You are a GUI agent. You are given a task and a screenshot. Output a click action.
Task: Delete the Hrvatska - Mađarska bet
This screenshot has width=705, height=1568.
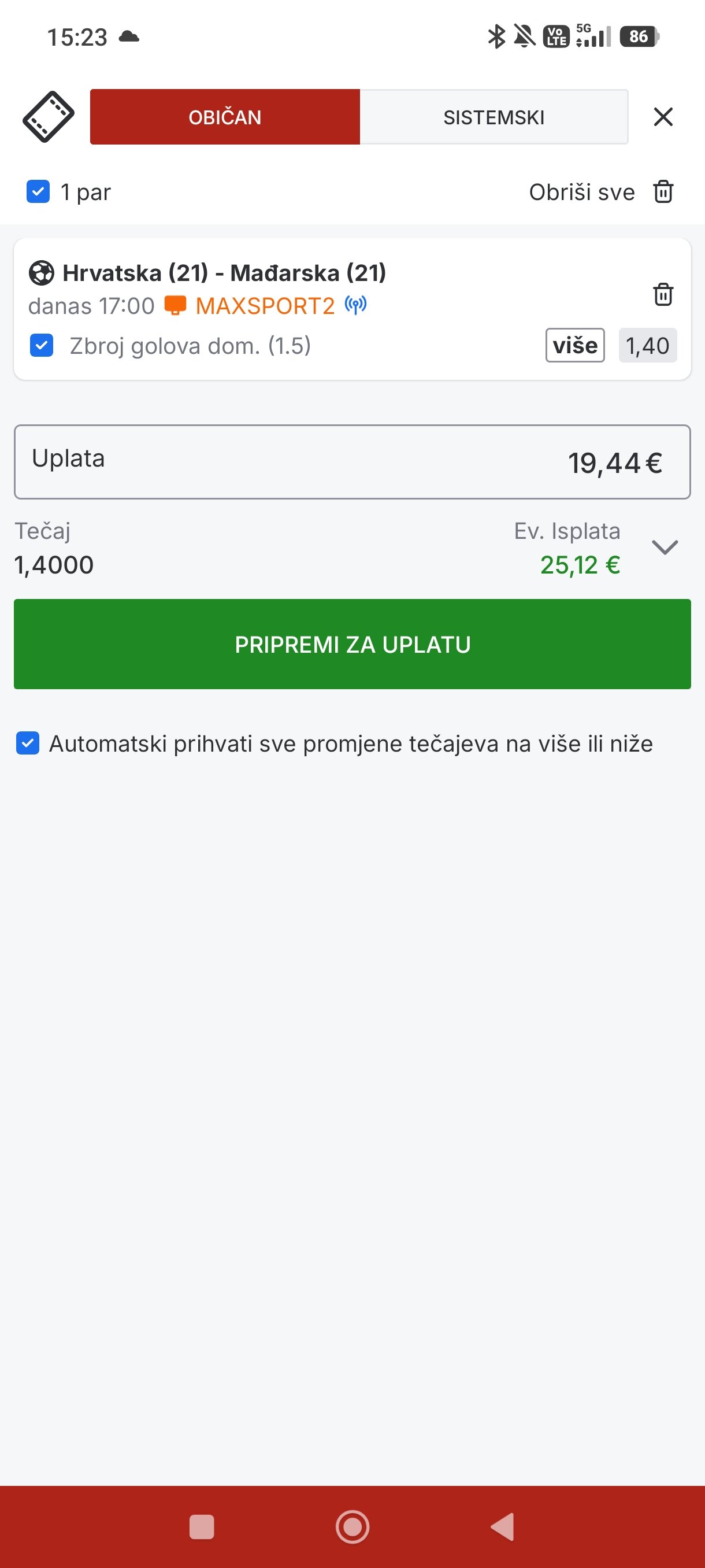[663, 294]
